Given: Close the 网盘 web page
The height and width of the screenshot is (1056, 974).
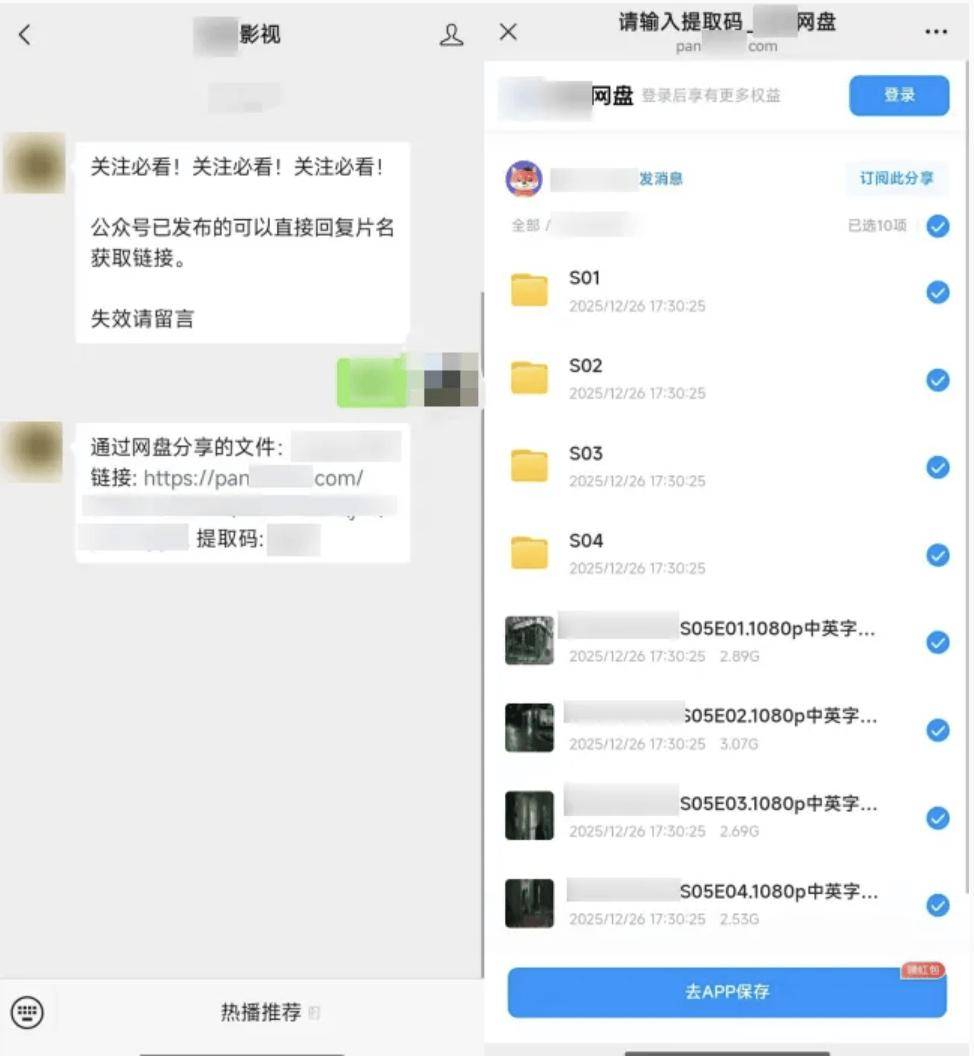Looking at the screenshot, I should 508,32.
